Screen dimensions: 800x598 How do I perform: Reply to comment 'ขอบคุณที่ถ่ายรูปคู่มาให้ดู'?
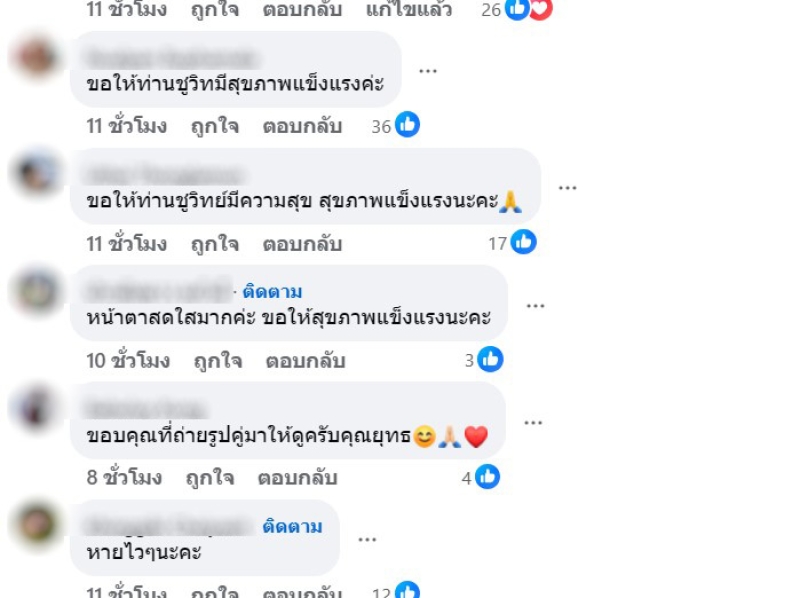297,477
